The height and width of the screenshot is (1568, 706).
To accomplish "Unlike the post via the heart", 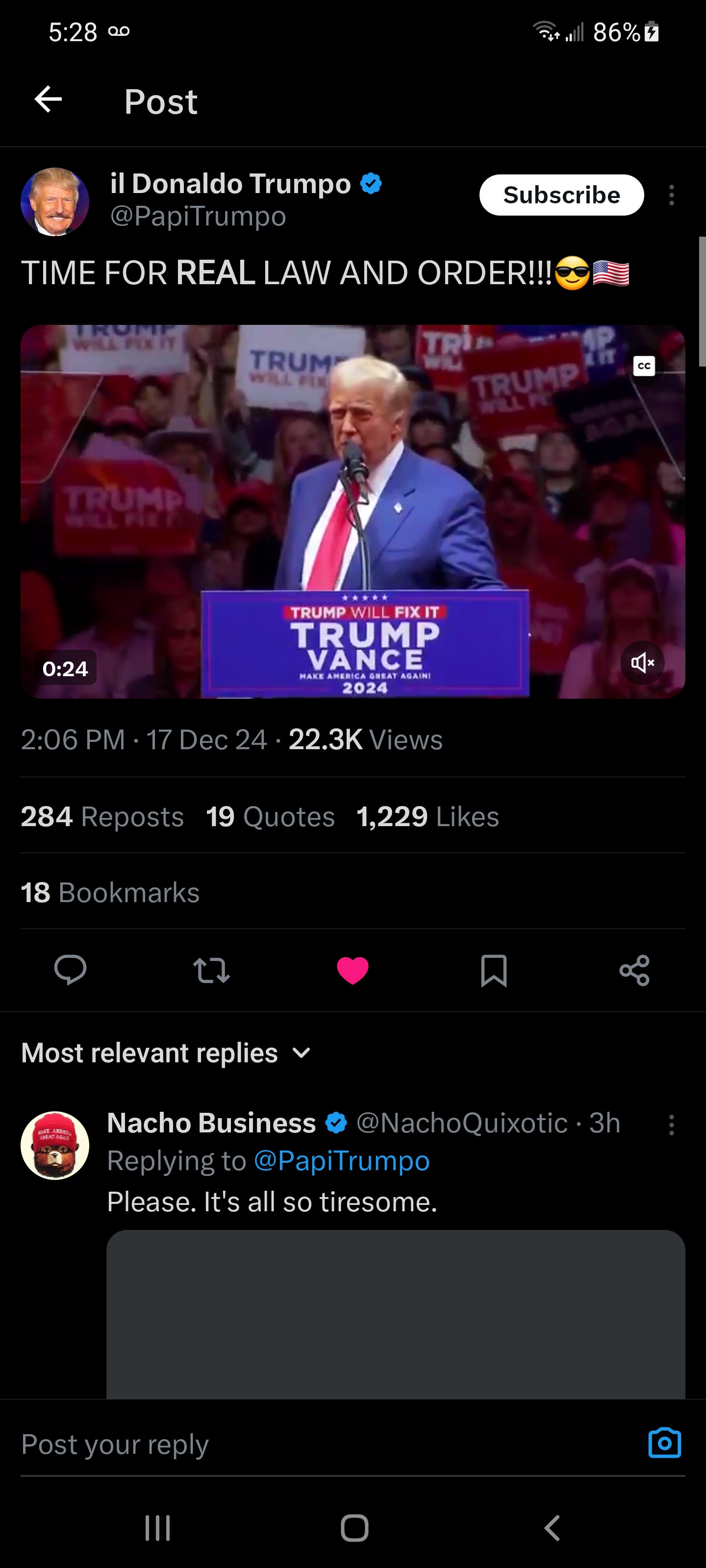I will coord(353,970).
